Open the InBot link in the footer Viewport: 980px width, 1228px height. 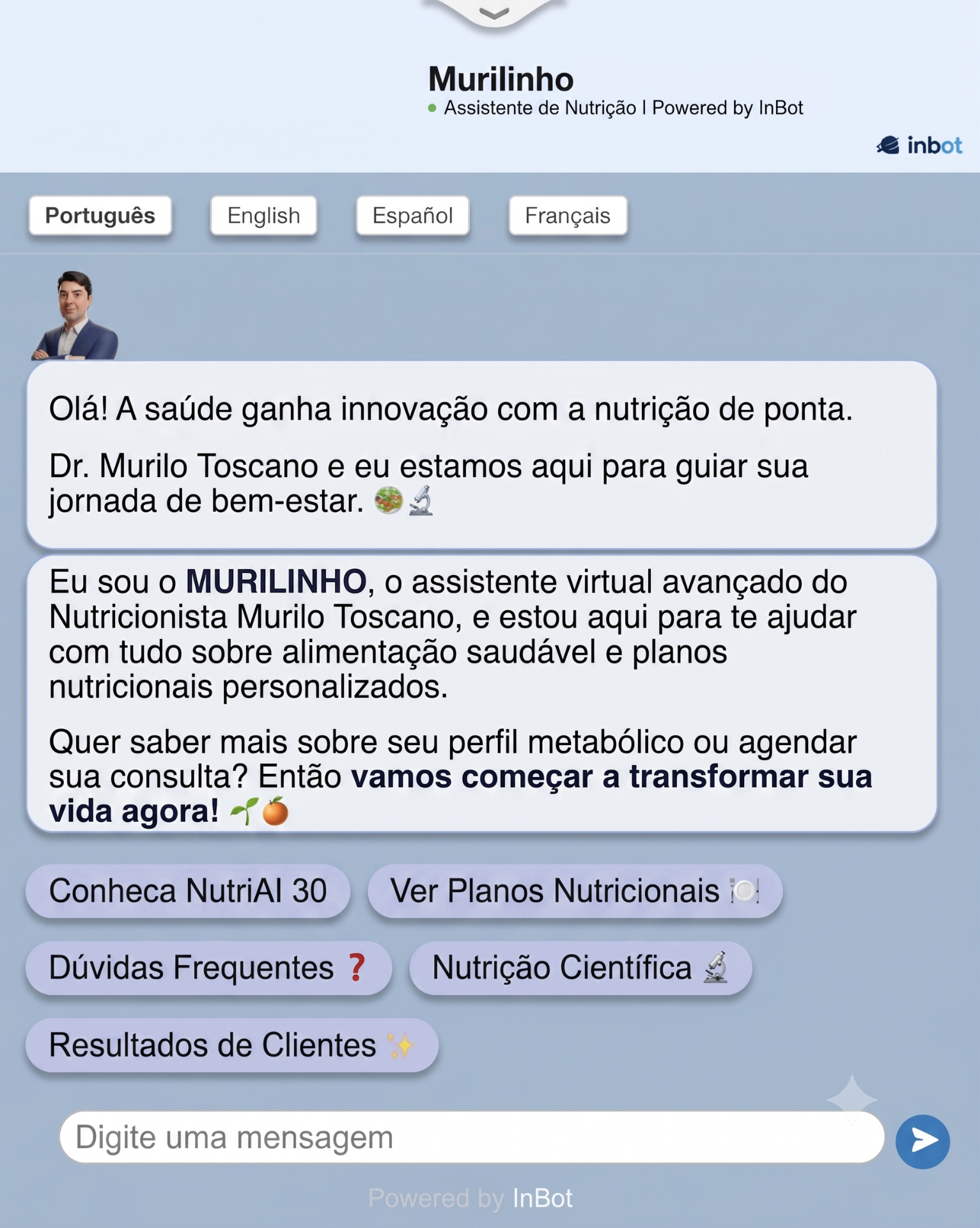(x=542, y=1199)
